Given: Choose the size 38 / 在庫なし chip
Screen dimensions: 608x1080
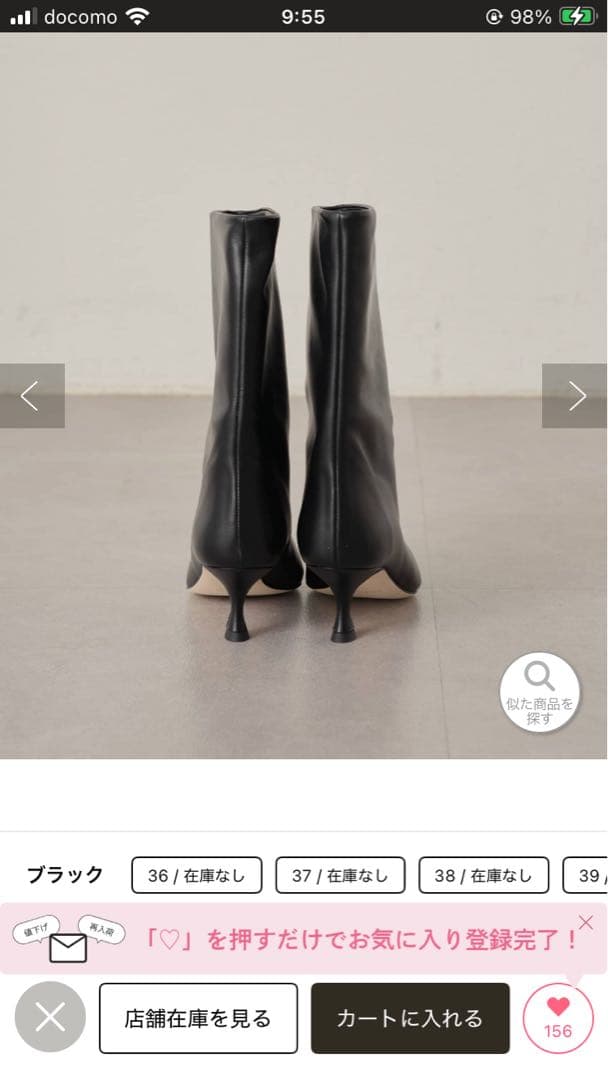Looking at the screenshot, I should [x=483, y=875].
